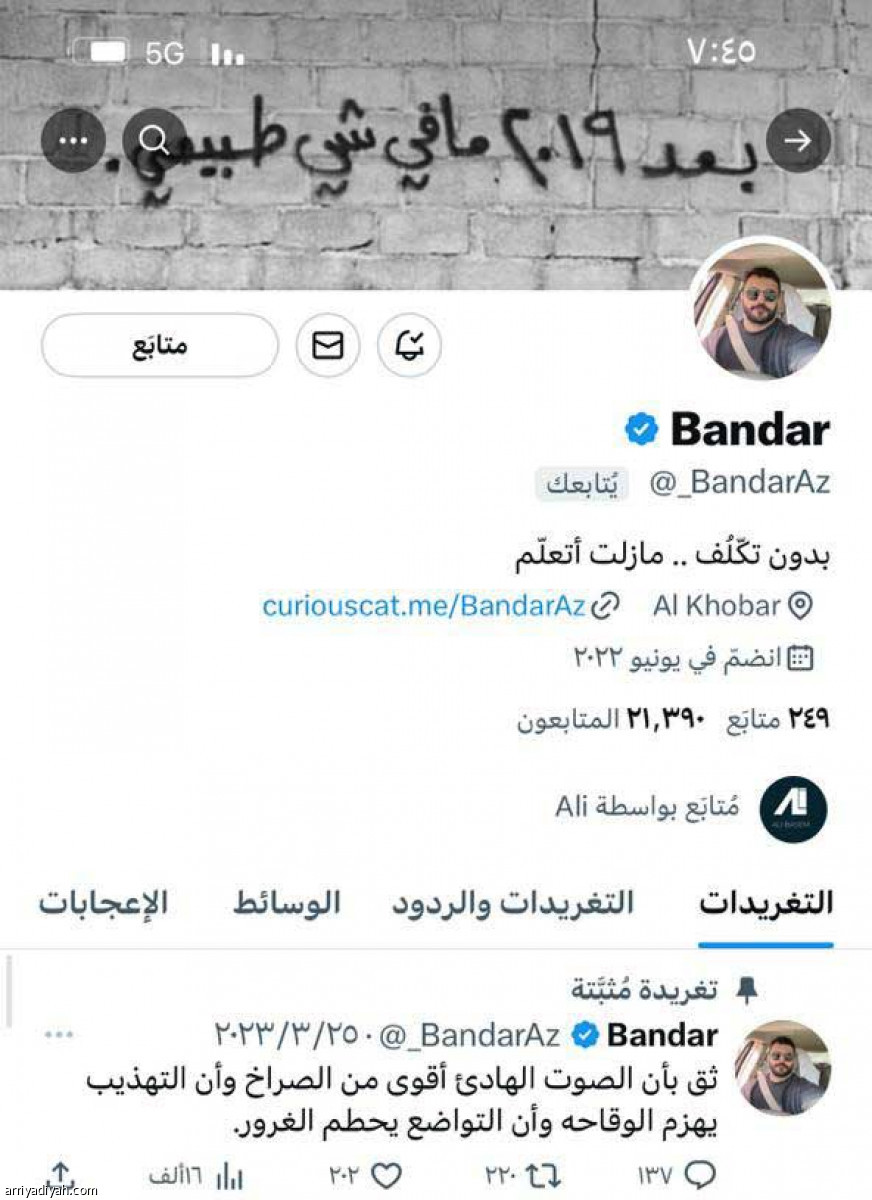This screenshot has width=872, height=1200.
Task: Open the overflow menu on profile header
Action: tap(73, 140)
